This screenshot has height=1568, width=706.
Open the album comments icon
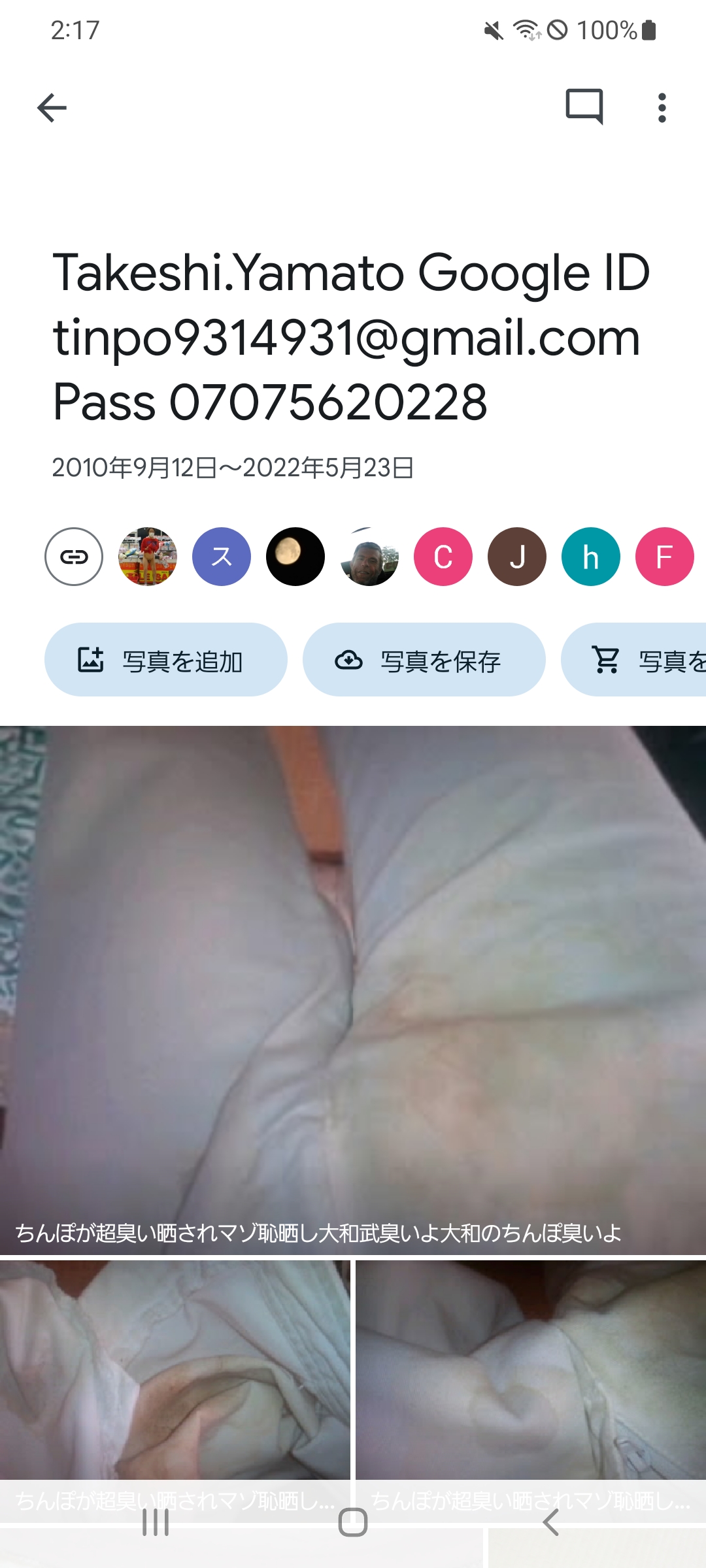coord(585,108)
